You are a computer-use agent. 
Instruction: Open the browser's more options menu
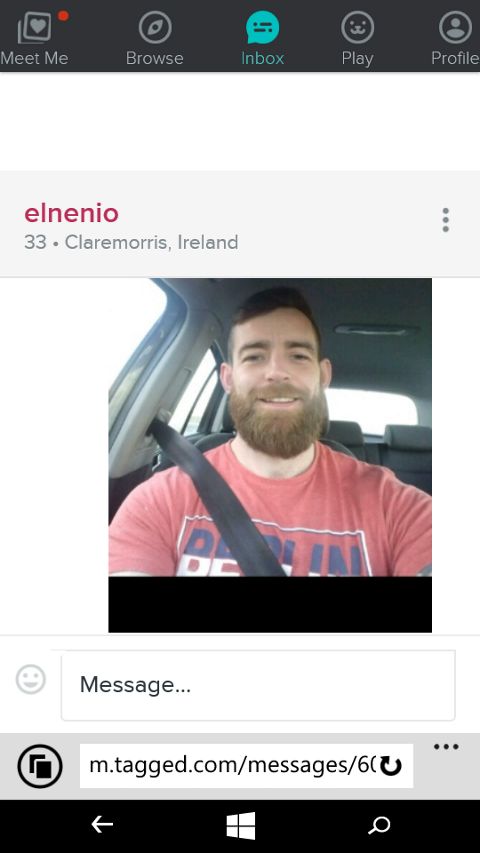[x=446, y=747]
